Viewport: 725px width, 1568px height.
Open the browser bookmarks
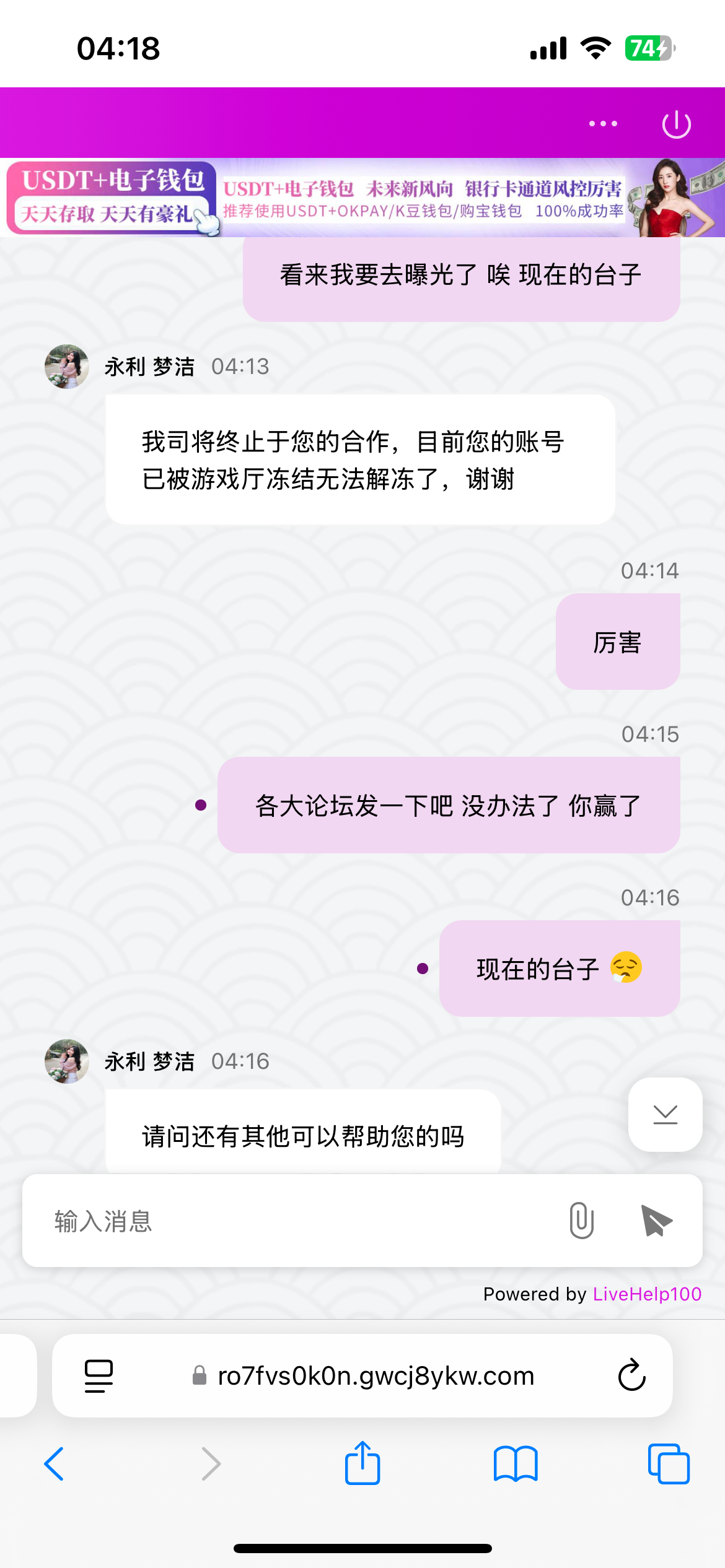(x=516, y=1464)
